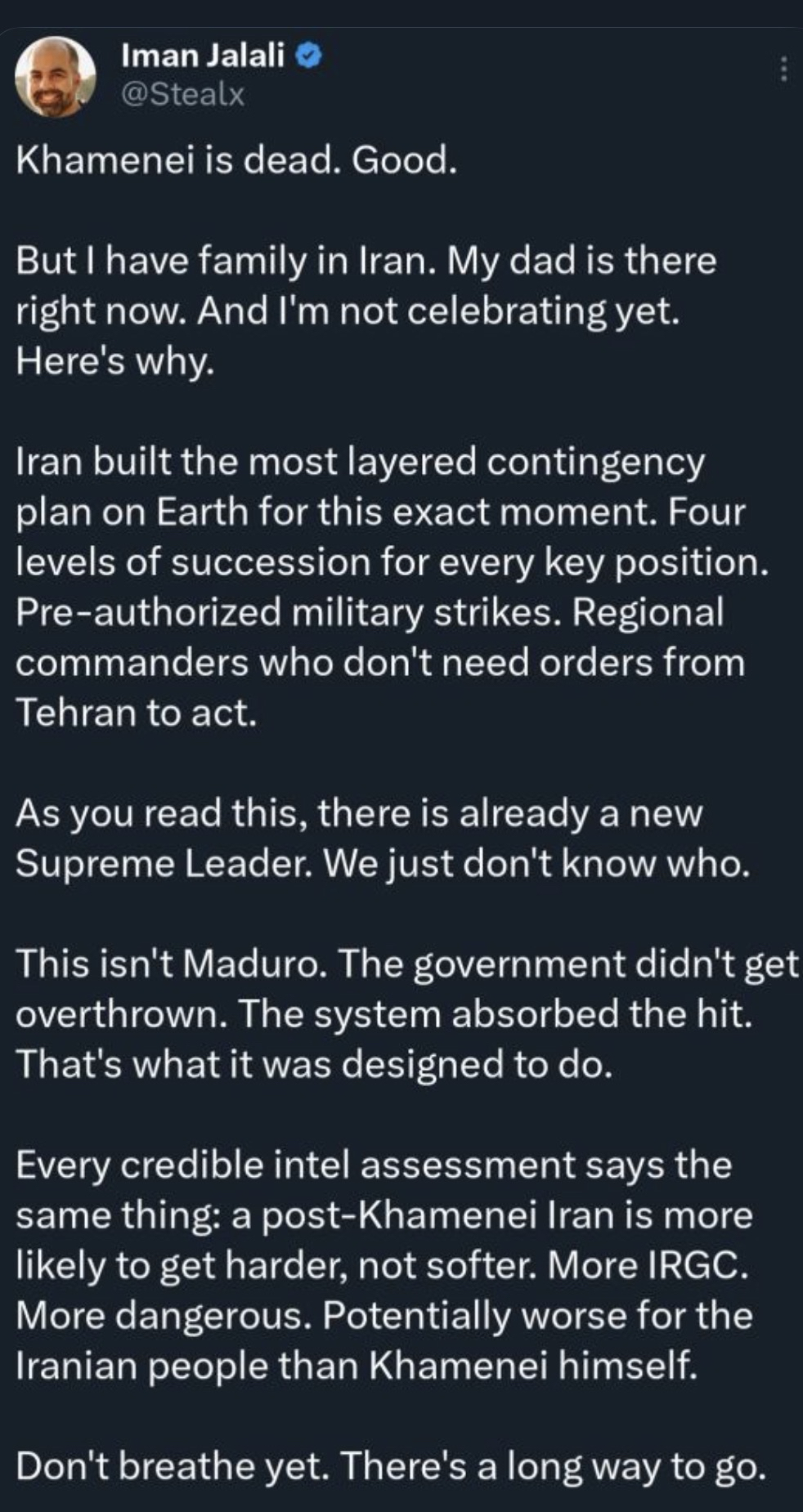Viewport: 803px width, 1512px height.
Task: Open Iman Jalali's profile picture
Action: click(55, 77)
